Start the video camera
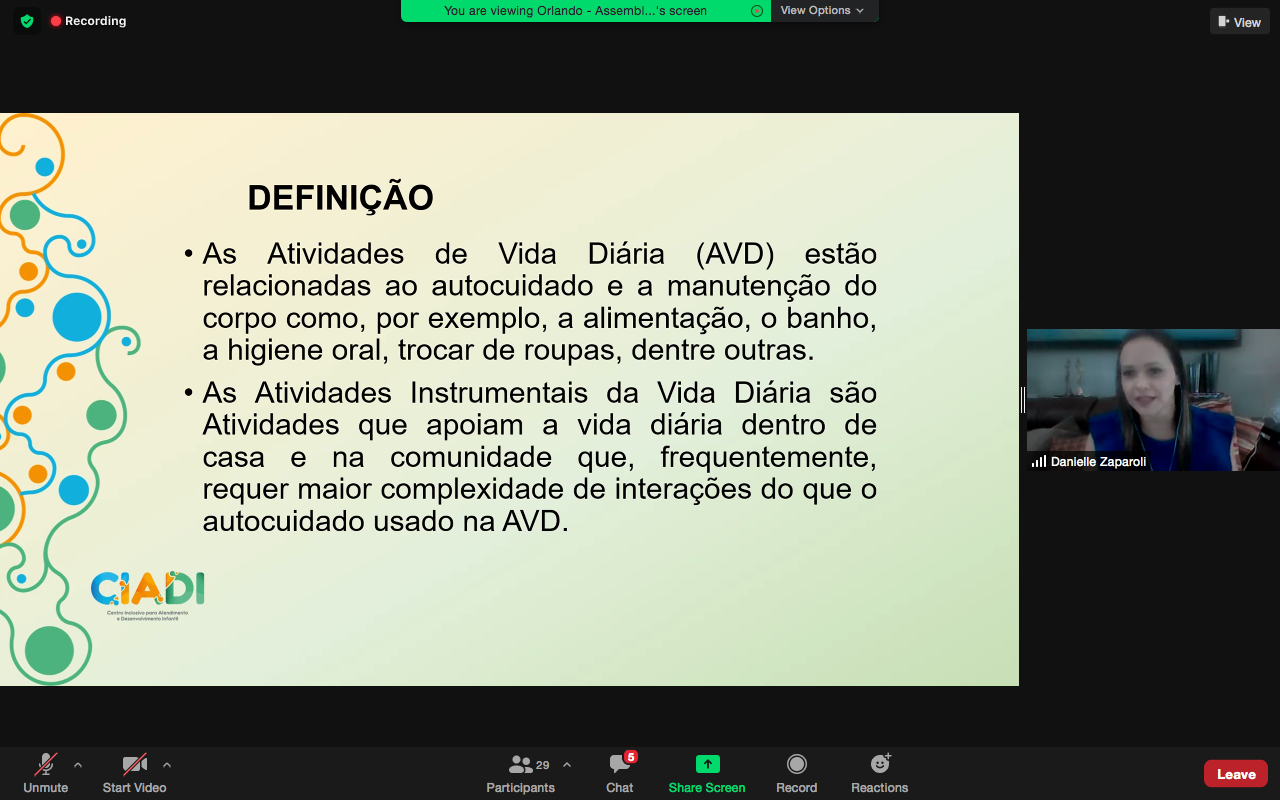Screen dimensions: 1280x800 134,772
